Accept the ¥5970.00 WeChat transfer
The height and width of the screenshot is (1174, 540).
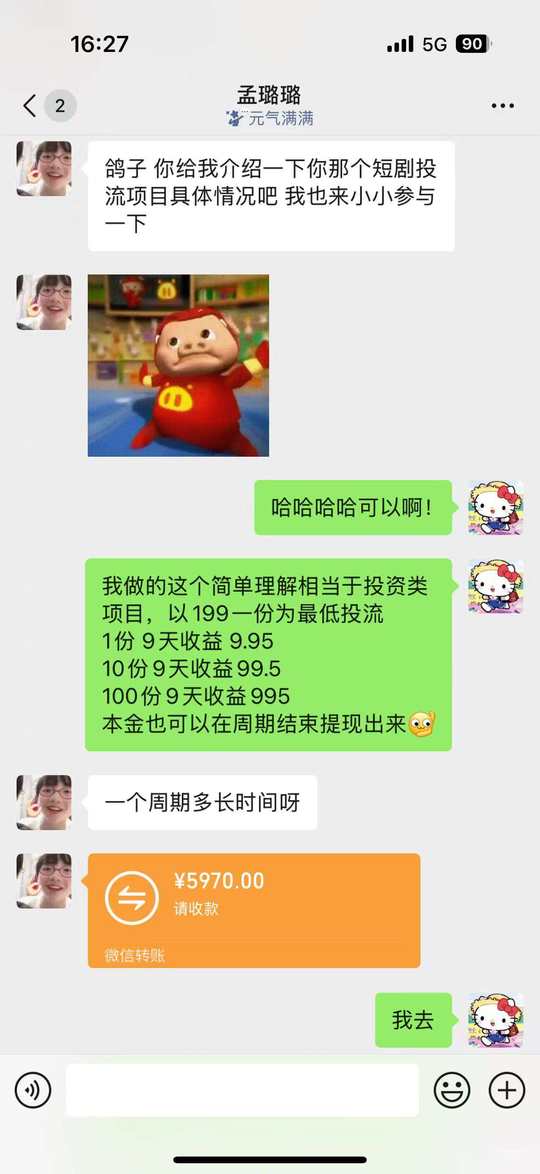pyautogui.click(x=254, y=910)
